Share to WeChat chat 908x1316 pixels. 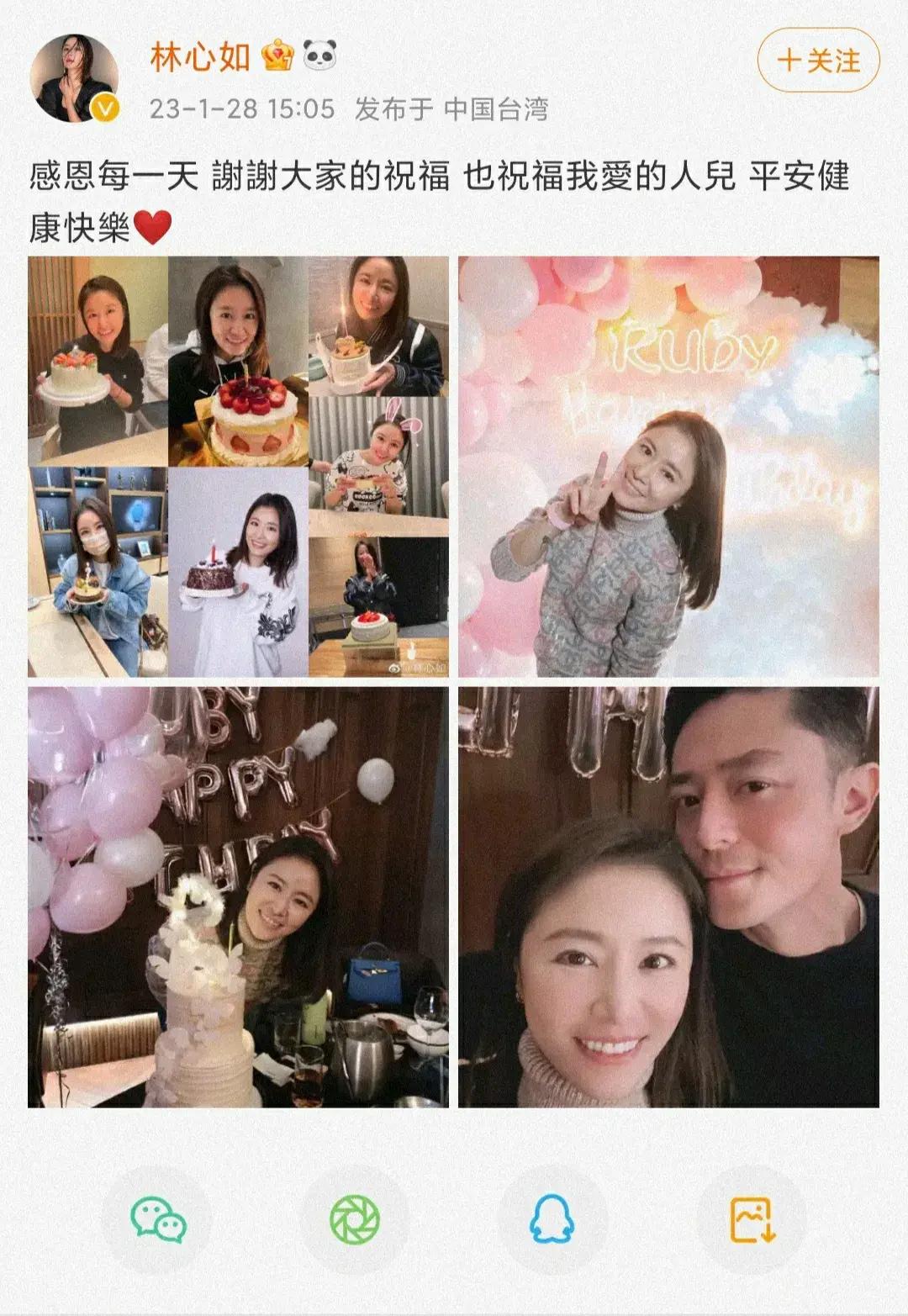pyautogui.click(x=158, y=1219)
